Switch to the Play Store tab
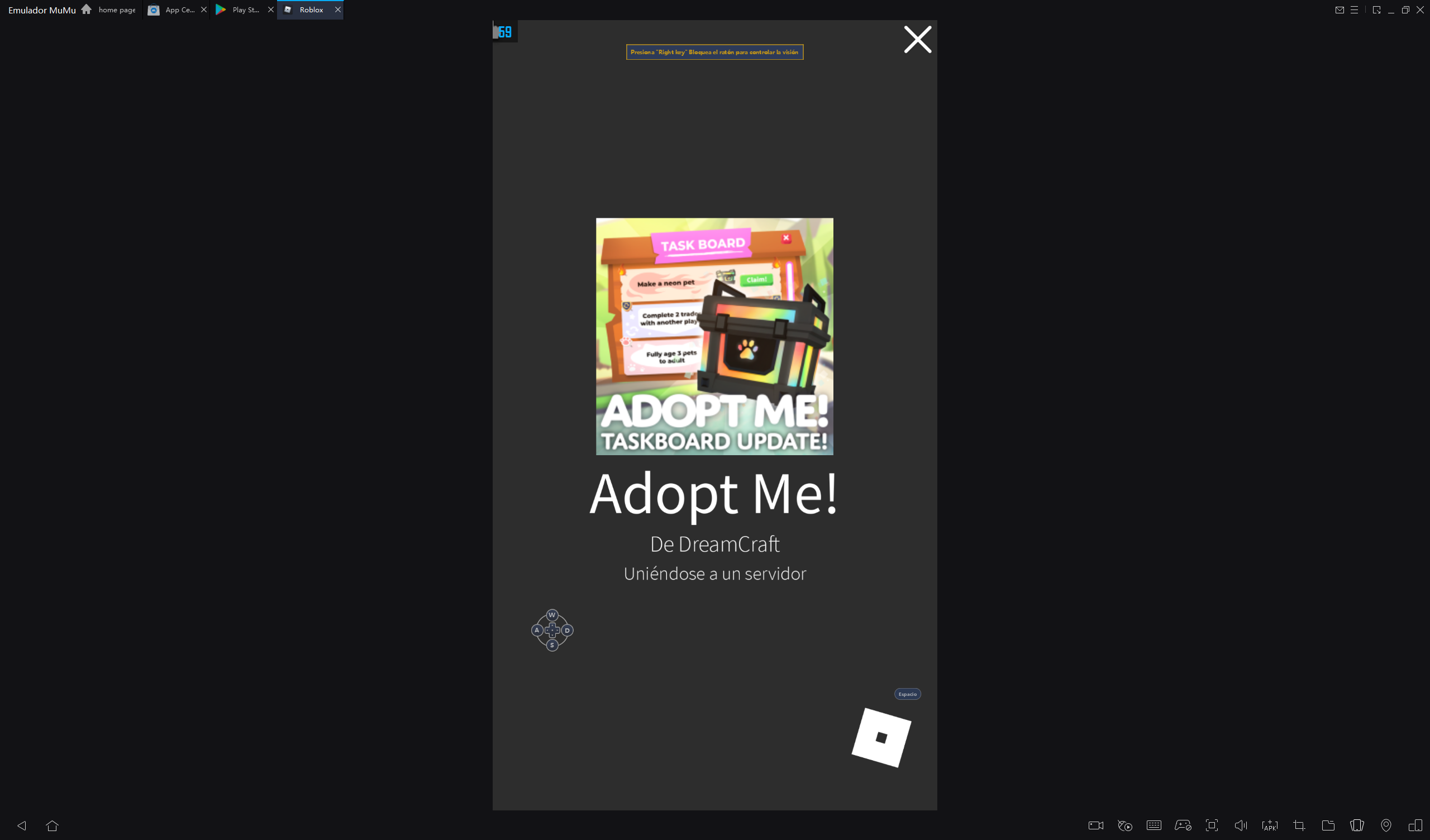 pyautogui.click(x=240, y=9)
